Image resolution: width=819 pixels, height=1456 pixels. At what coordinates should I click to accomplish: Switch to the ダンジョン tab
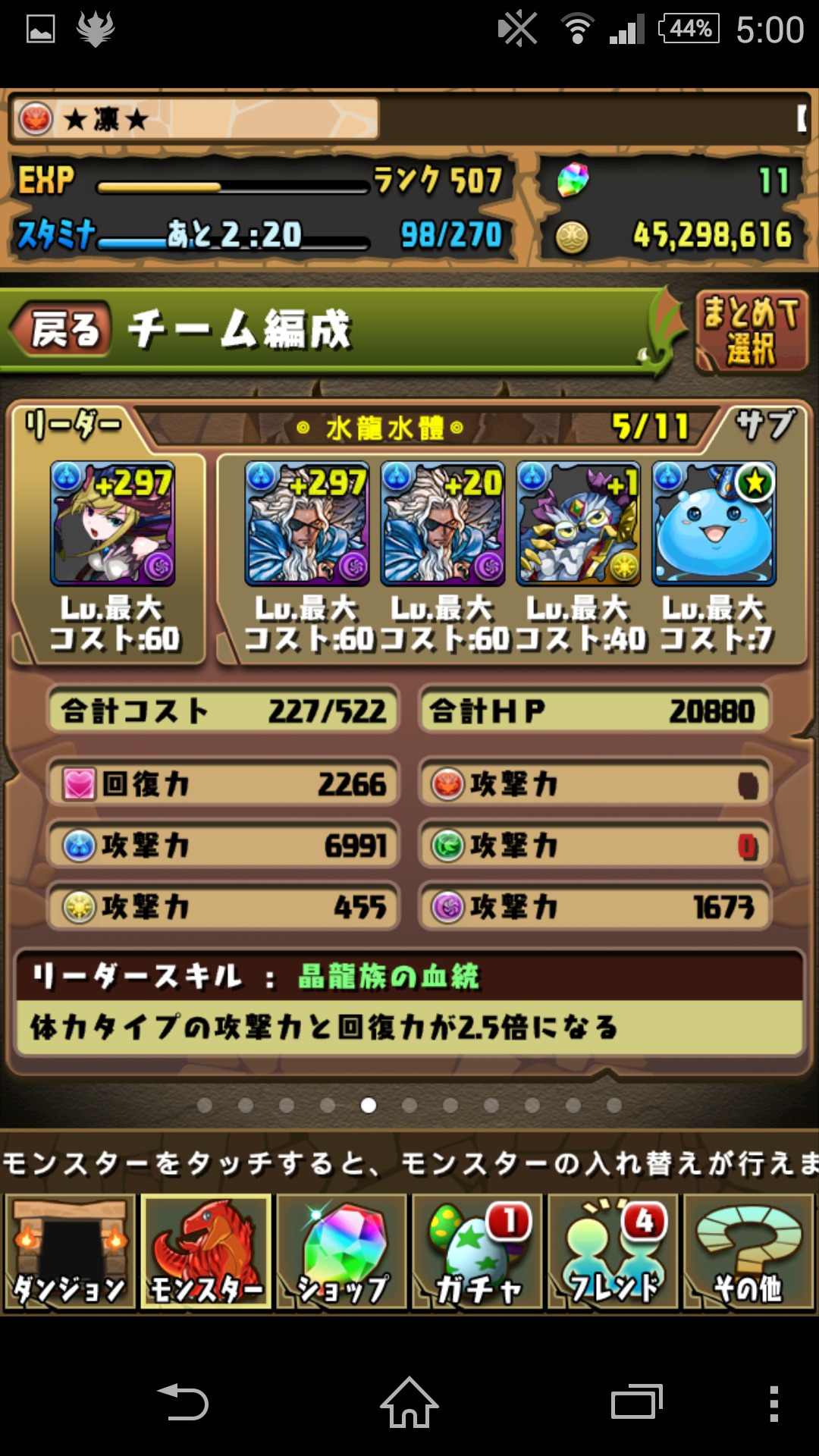tap(70, 1251)
